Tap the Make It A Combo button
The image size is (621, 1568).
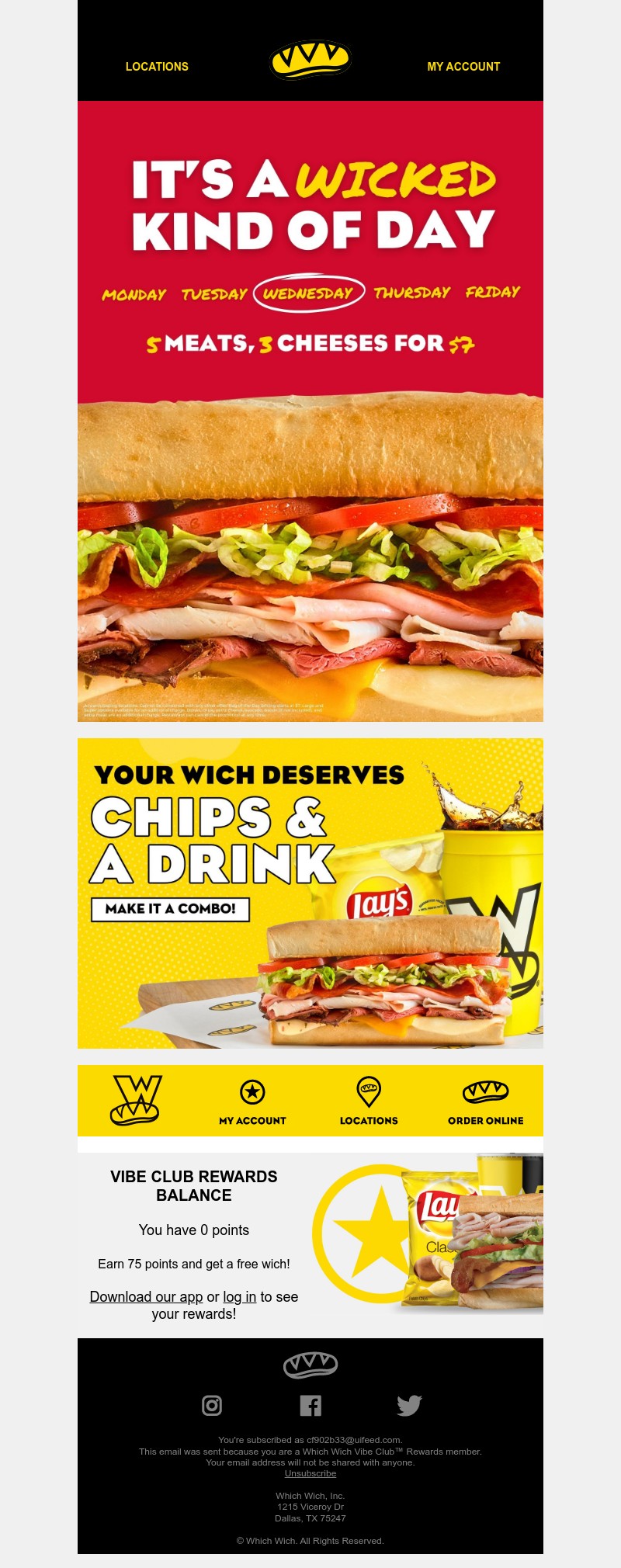(x=171, y=909)
